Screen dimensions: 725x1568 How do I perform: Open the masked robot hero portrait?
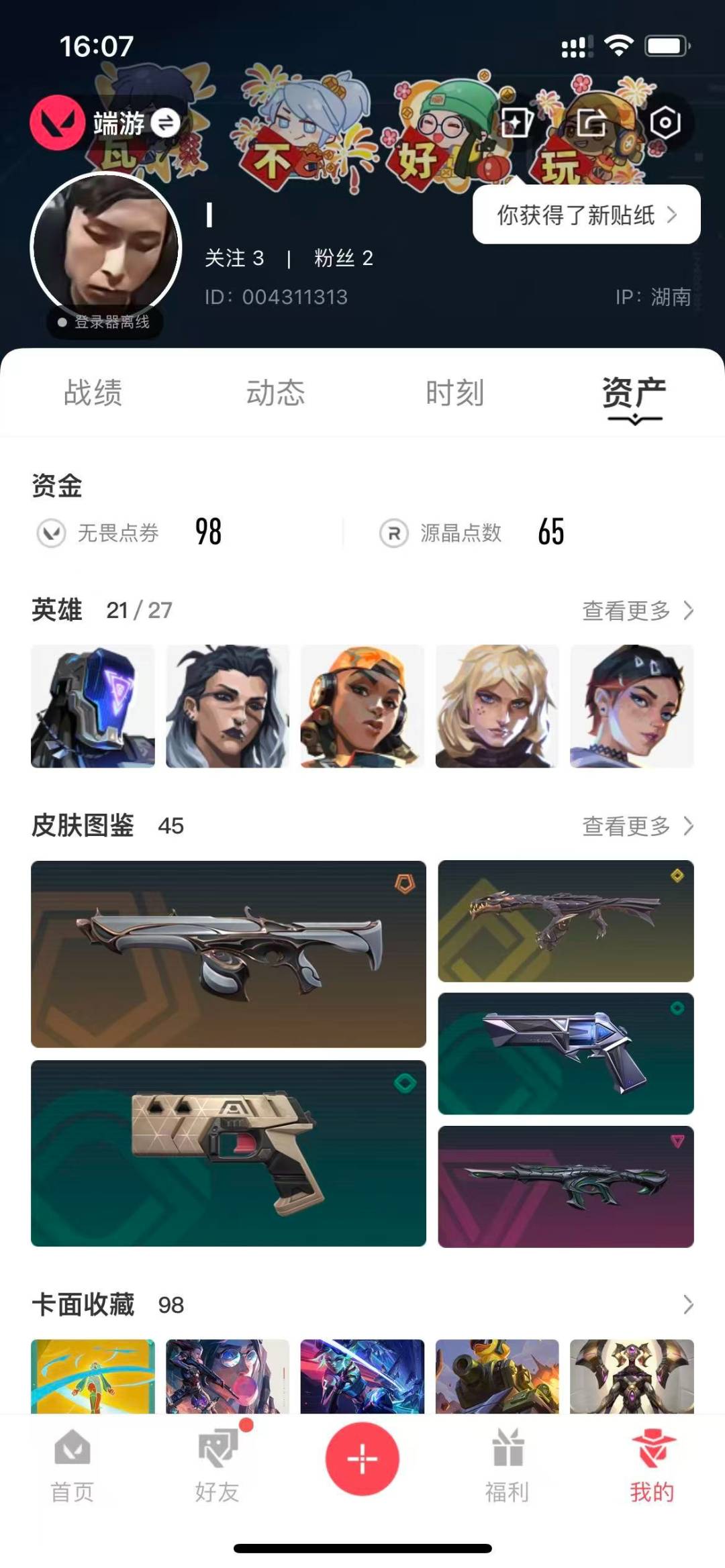(x=93, y=706)
